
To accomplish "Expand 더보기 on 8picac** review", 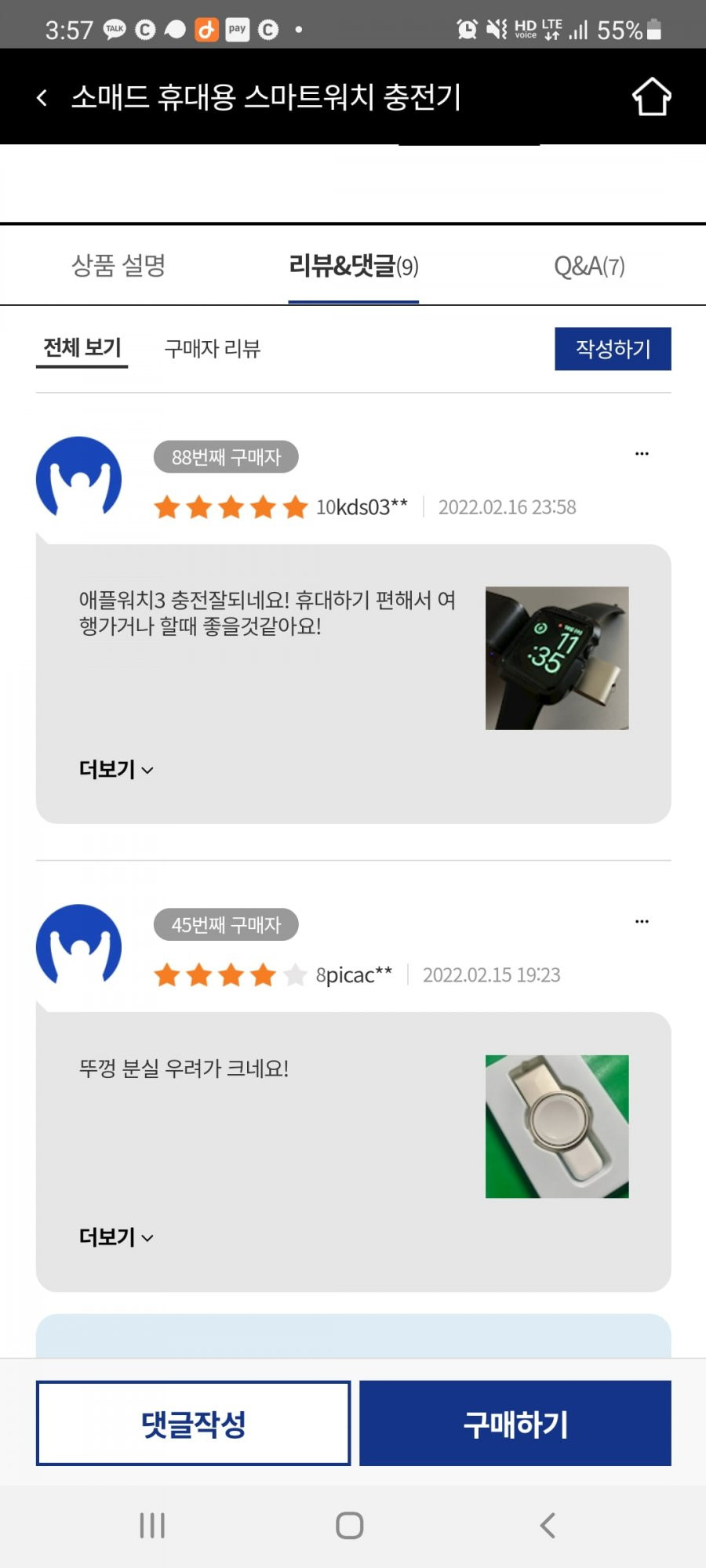I will pos(115,1237).
